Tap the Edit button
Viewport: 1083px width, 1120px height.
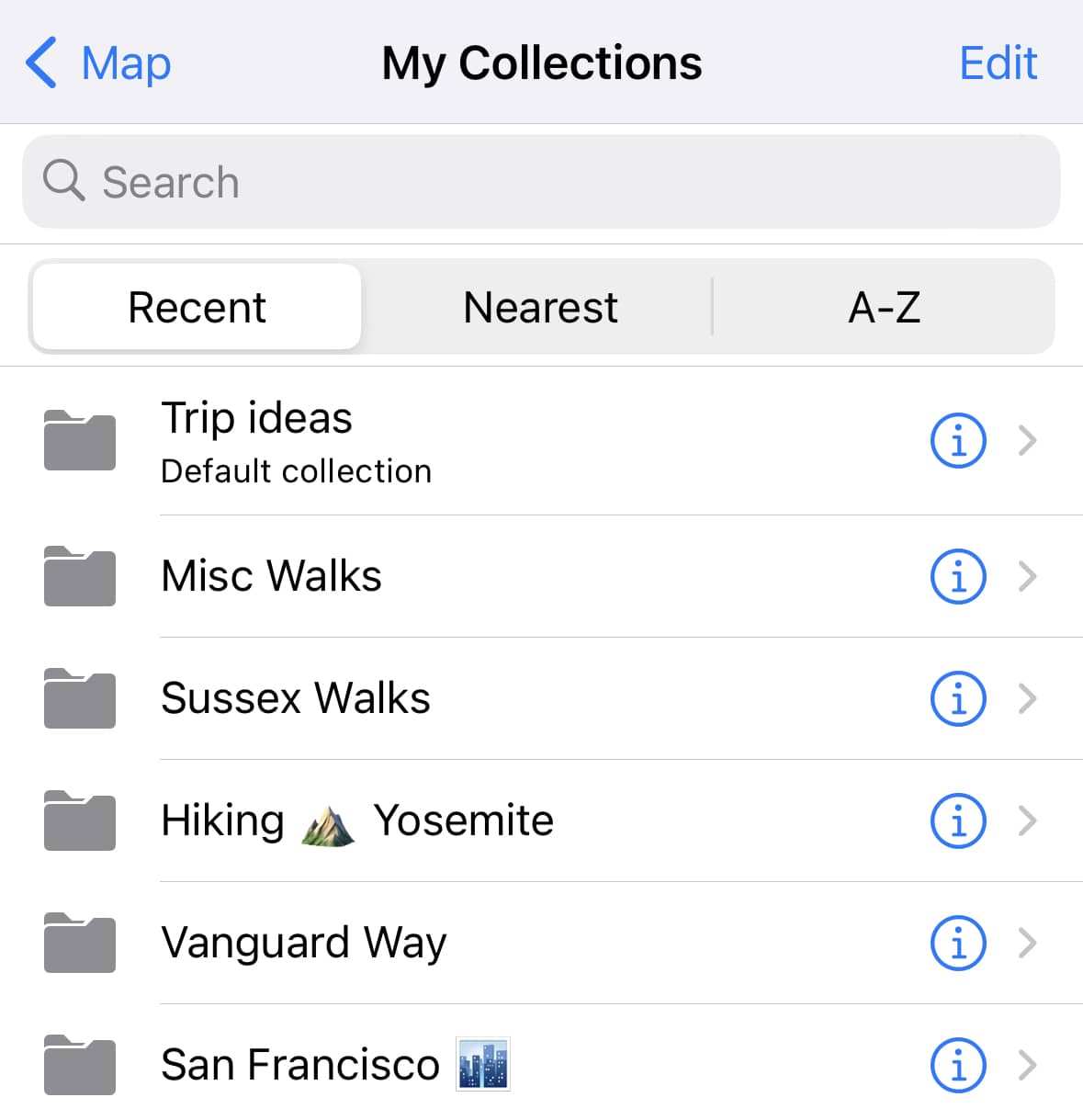click(x=998, y=62)
